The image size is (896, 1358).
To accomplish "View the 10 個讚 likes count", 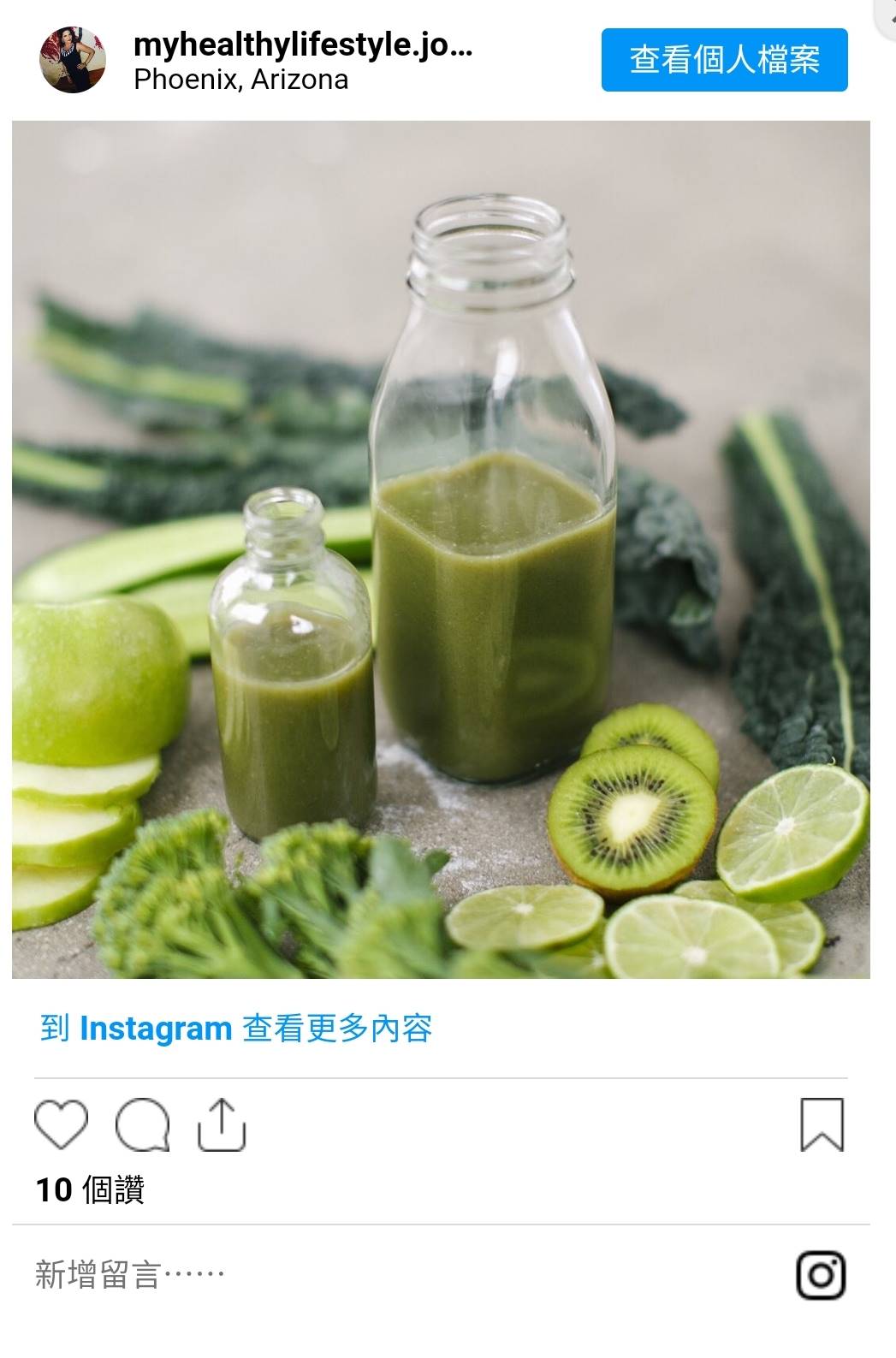I will pos(90,1189).
